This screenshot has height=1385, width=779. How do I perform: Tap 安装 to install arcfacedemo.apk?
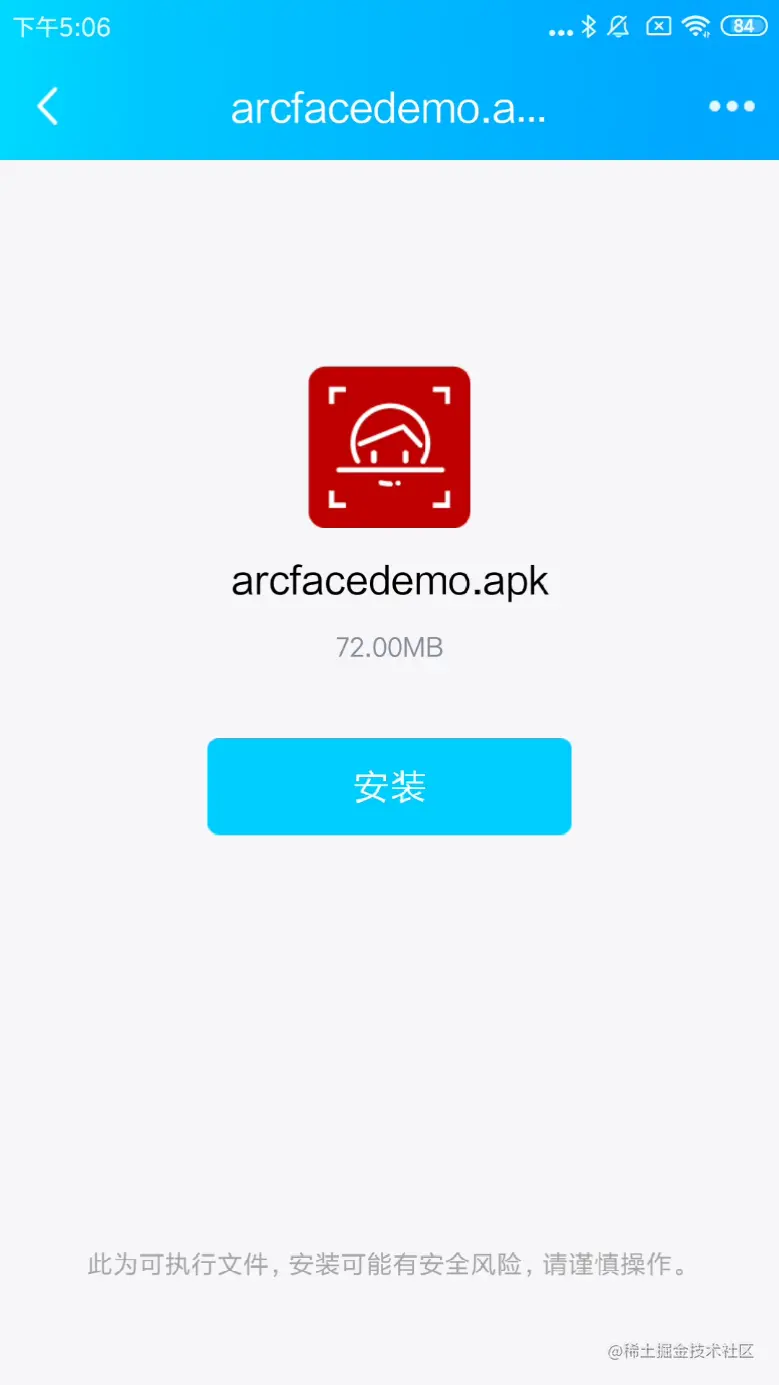389,786
